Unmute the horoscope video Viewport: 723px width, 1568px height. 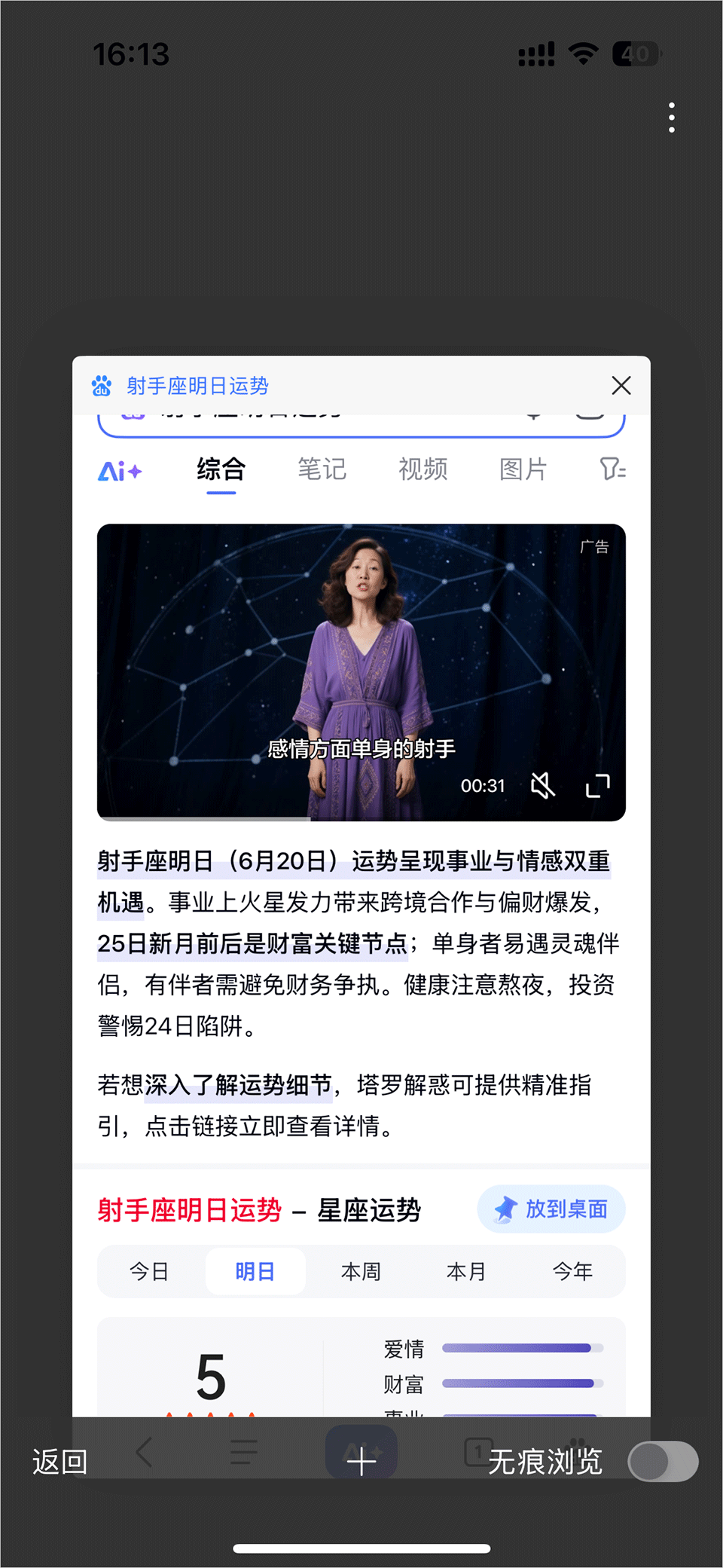pos(542,786)
